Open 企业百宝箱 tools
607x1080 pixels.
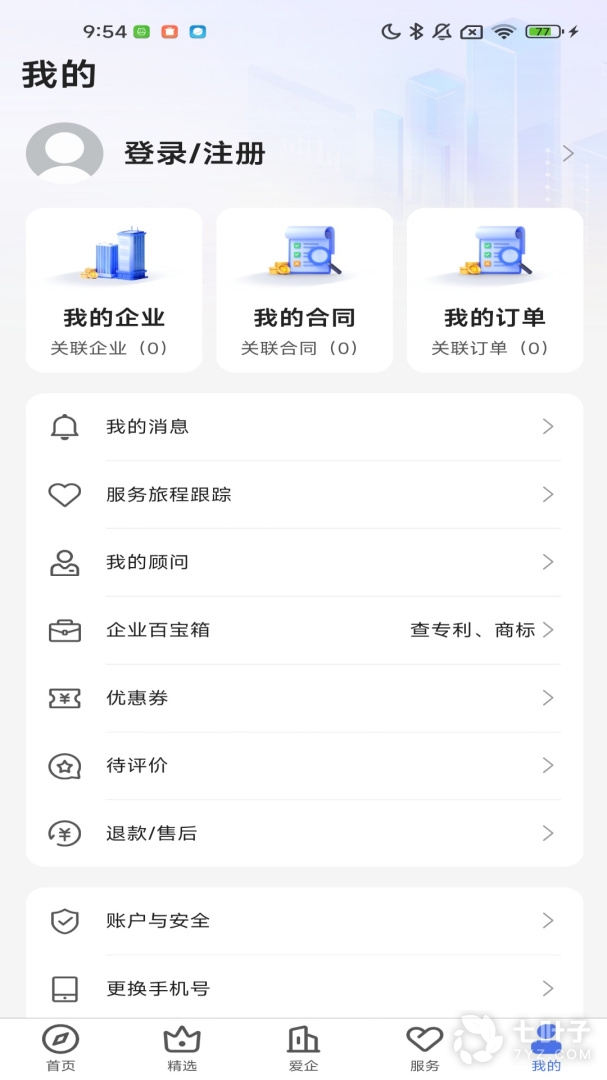point(304,630)
